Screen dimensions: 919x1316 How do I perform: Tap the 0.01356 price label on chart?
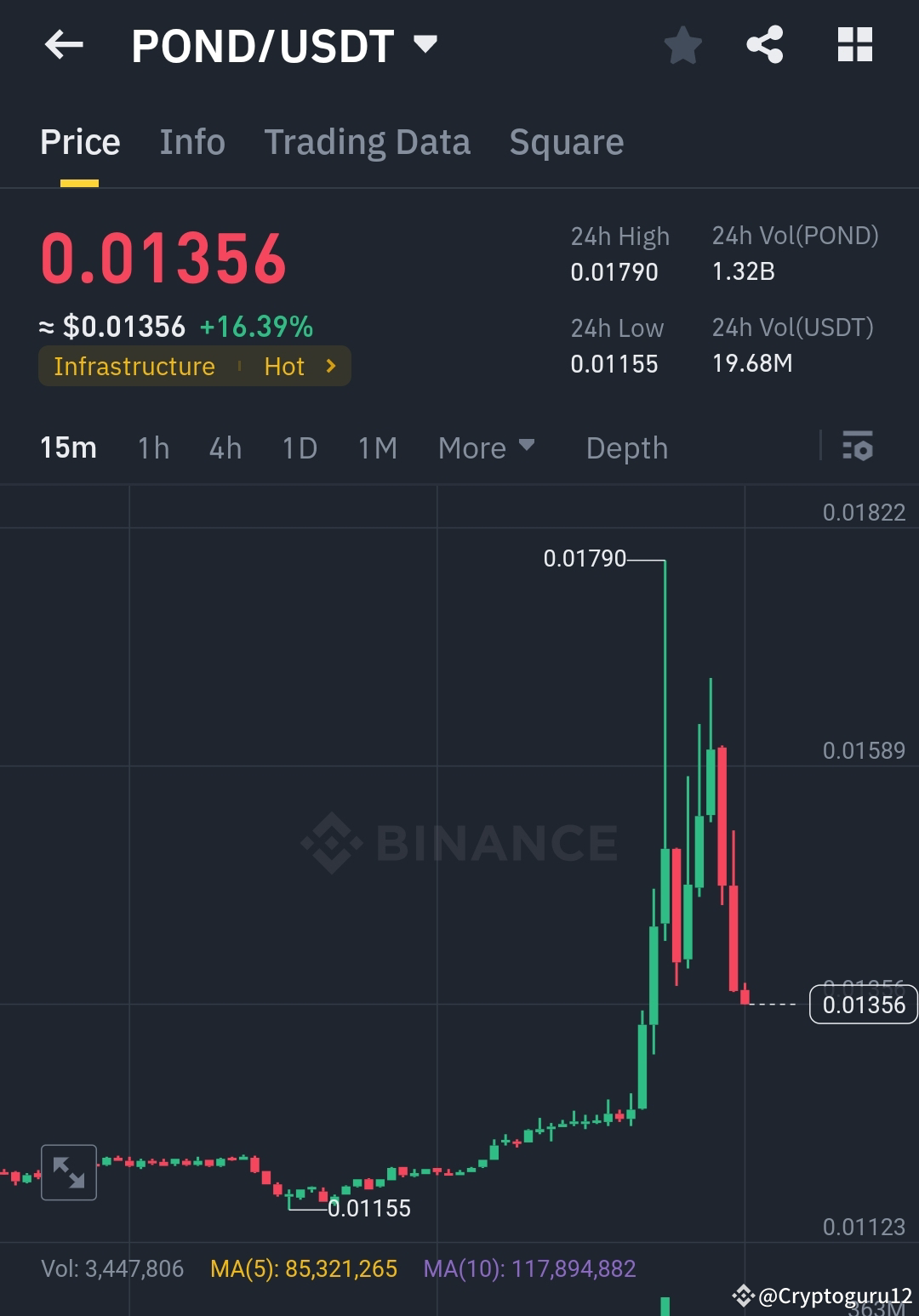click(864, 1005)
